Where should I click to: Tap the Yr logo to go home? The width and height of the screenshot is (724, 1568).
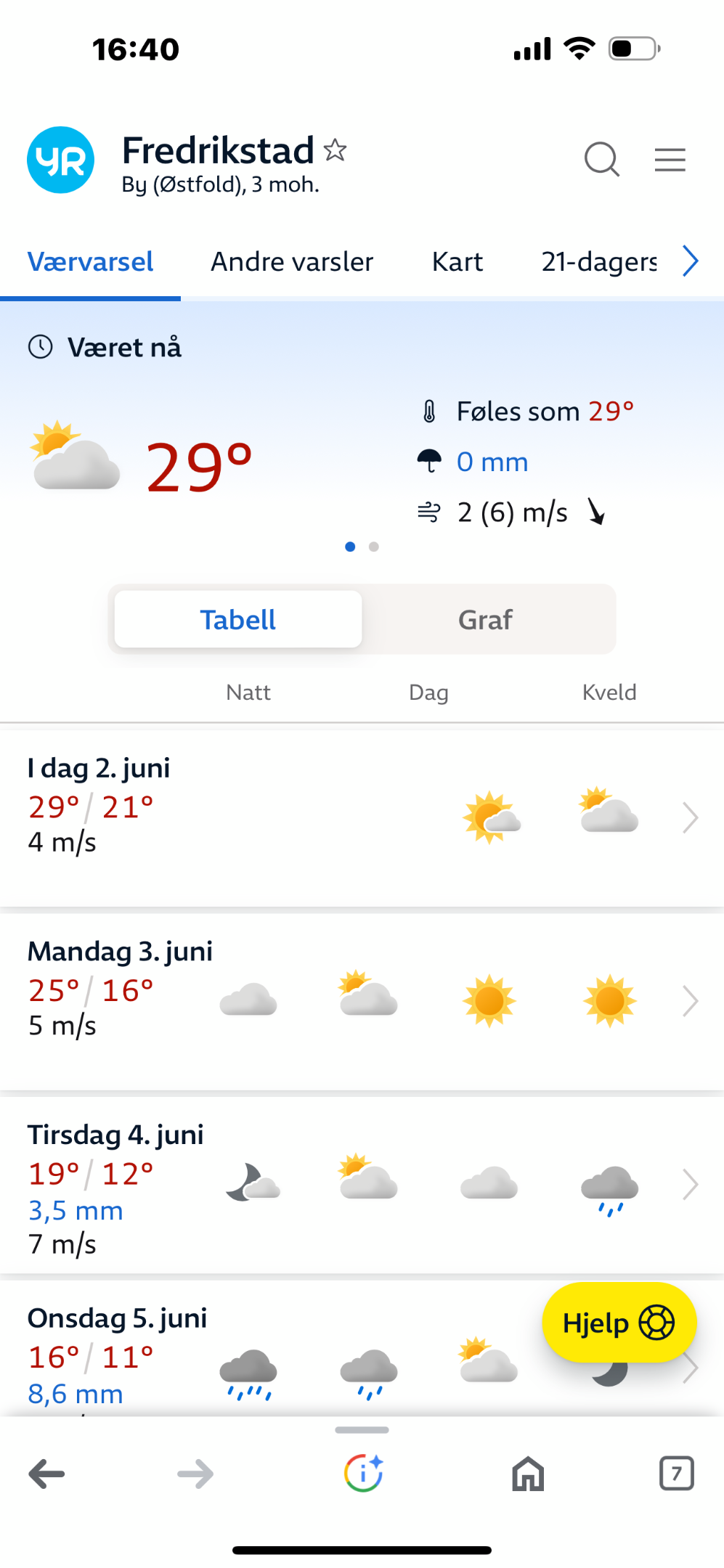pyautogui.click(x=60, y=160)
